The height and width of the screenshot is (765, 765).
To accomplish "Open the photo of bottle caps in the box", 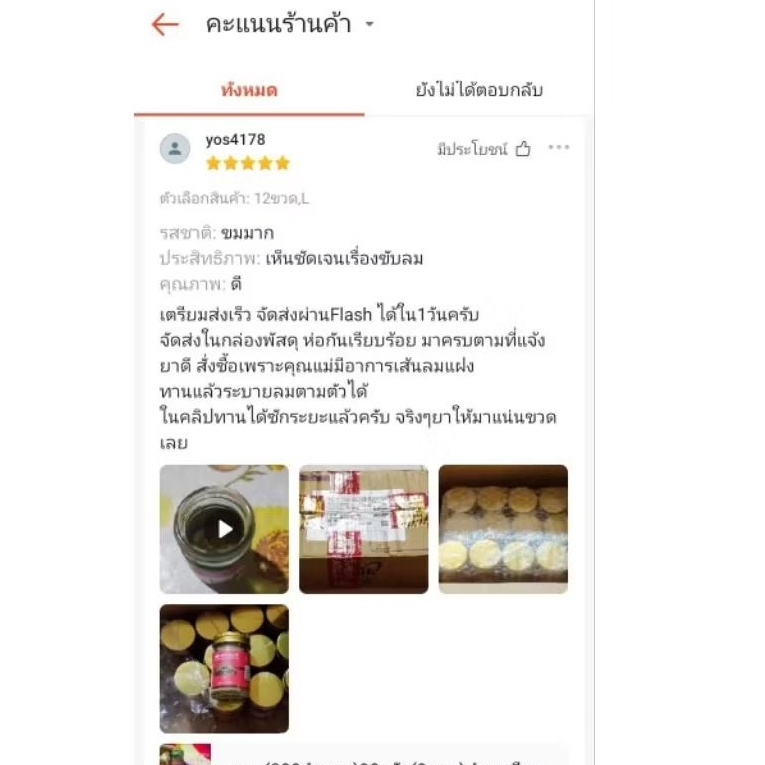I will click(x=503, y=529).
